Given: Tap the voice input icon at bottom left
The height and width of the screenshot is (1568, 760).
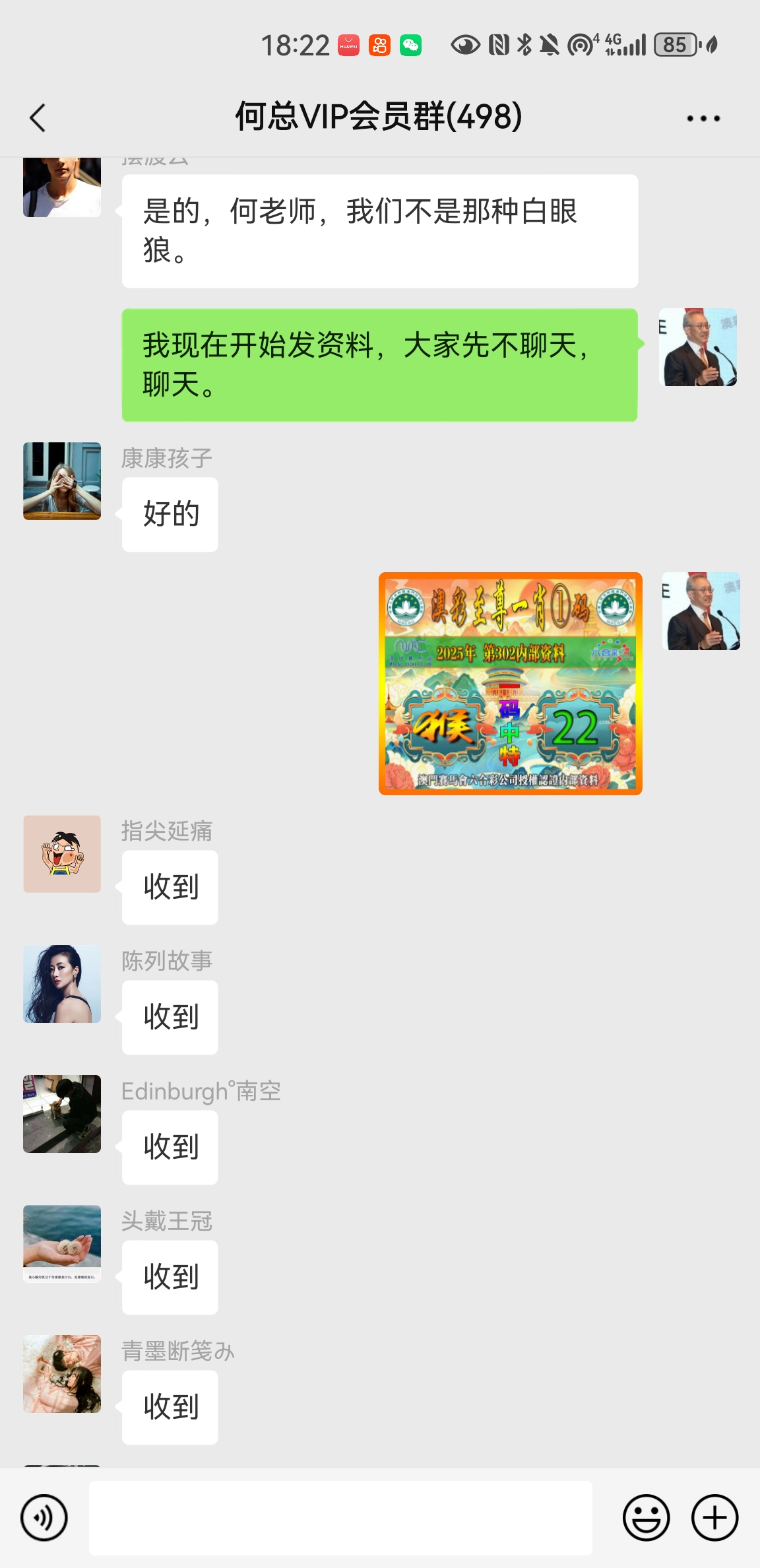Looking at the screenshot, I should (x=44, y=1517).
